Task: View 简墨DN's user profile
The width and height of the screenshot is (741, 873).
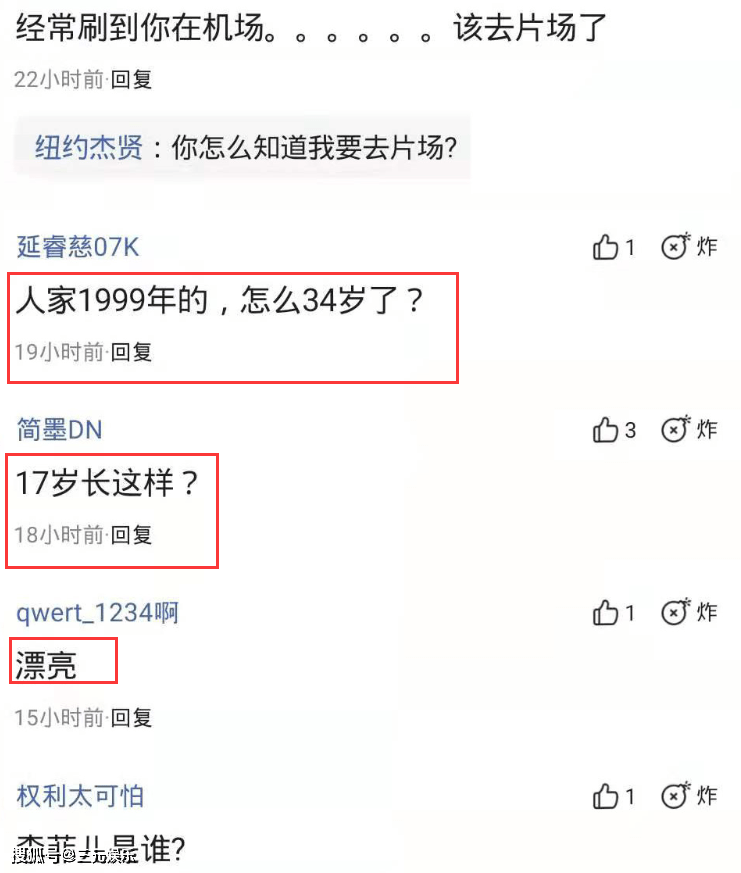Action: pyautogui.click(x=59, y=430)
